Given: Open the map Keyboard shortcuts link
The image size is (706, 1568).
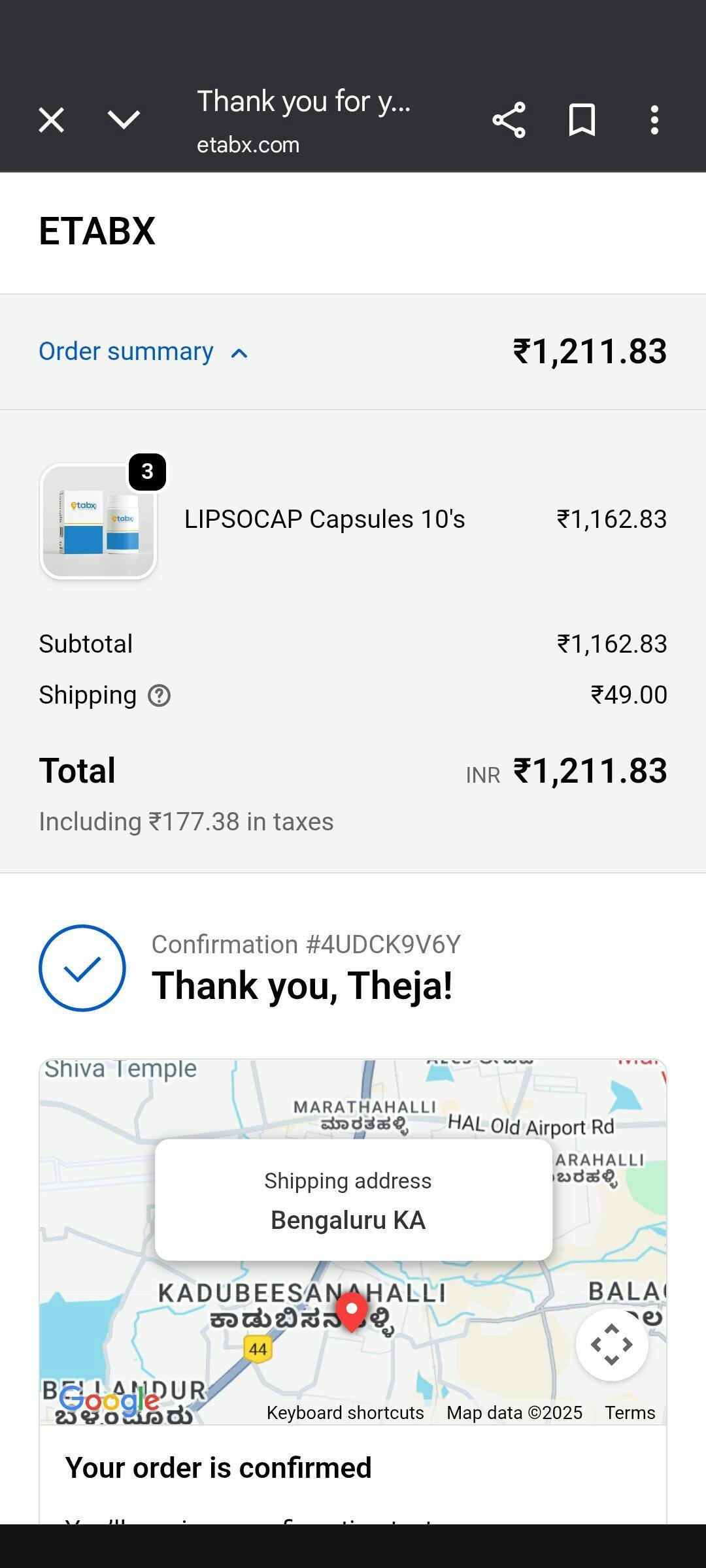Looking at the screenshot, I should tap(345, 1413).
